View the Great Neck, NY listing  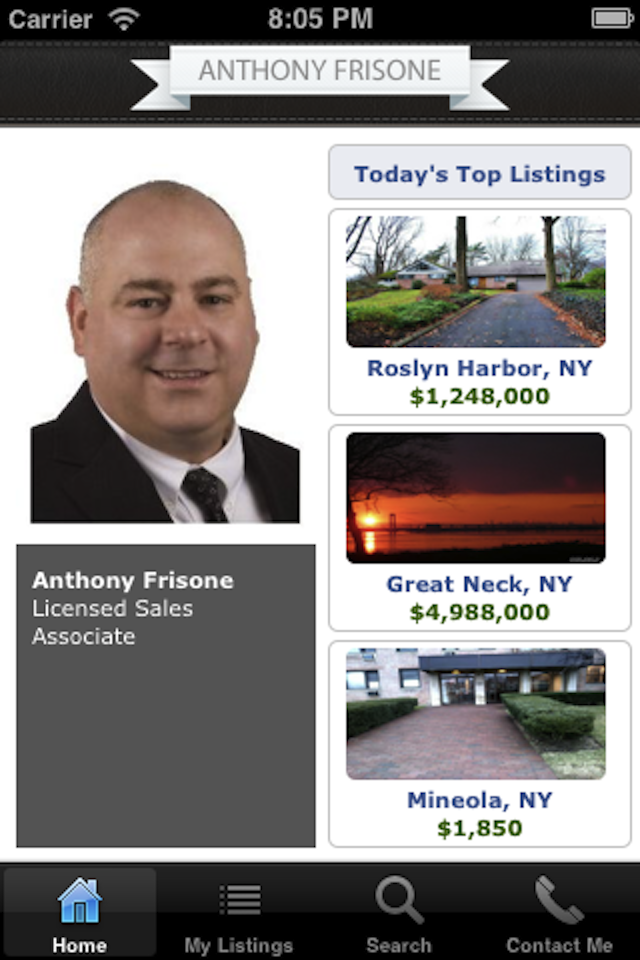479,527
